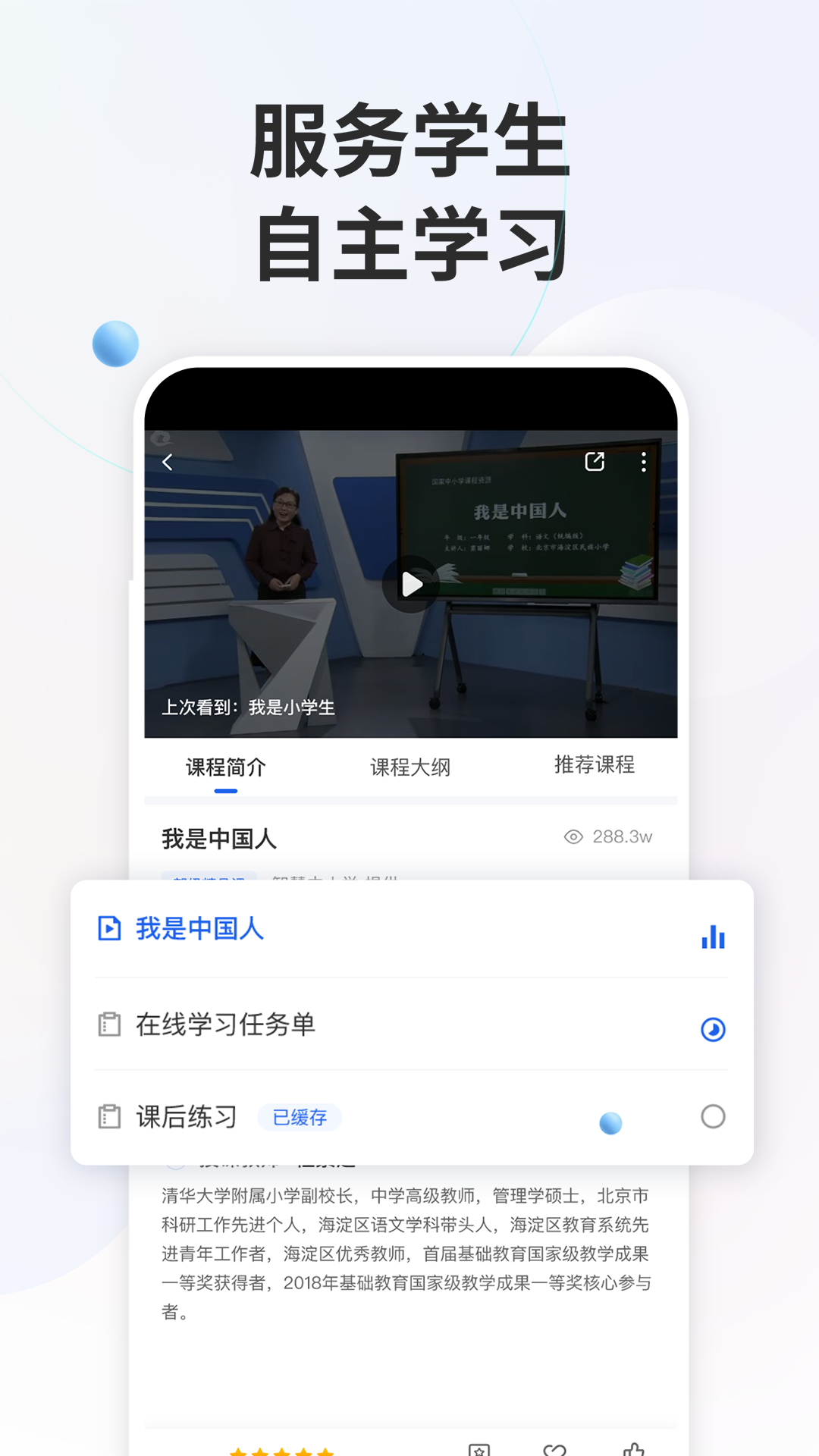
Task: Go back with the video player back arrow
Action: pyautogui.click(x=168, y=463)
